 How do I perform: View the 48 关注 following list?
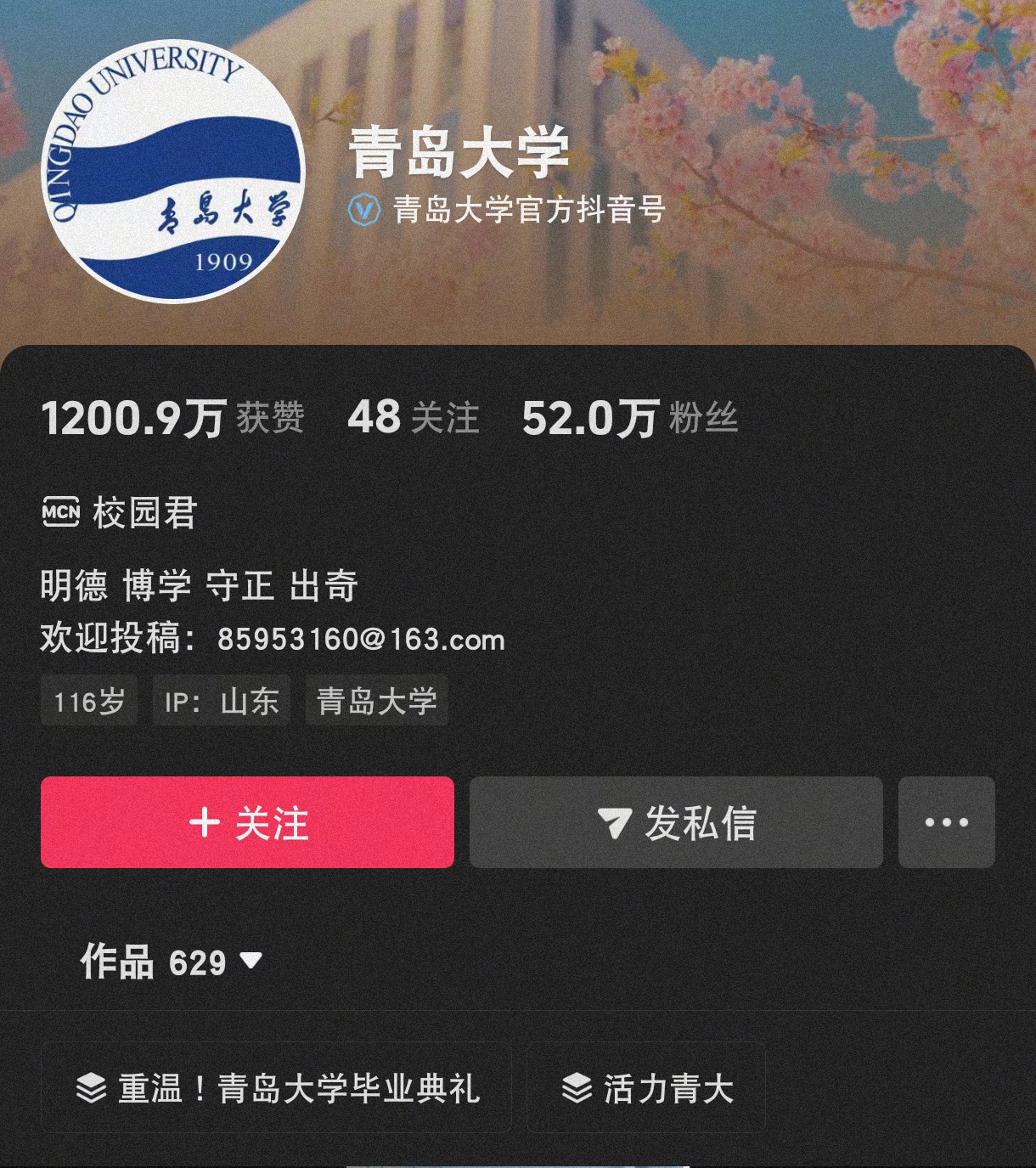pos(413,418)
